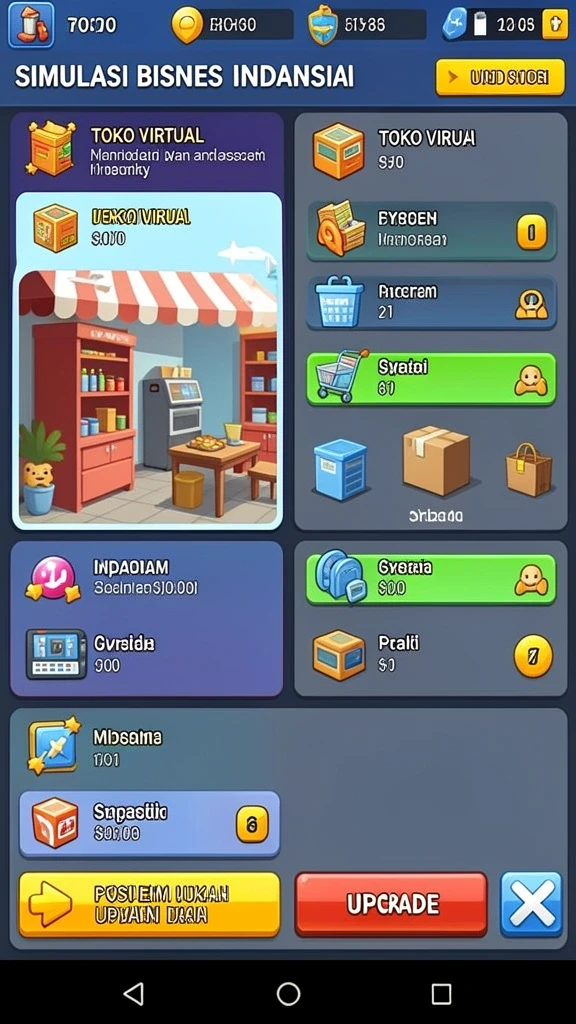The height and width of the screenshot is (1024, 576).
Task: Go back with the system back button
Action: point(134,993)
